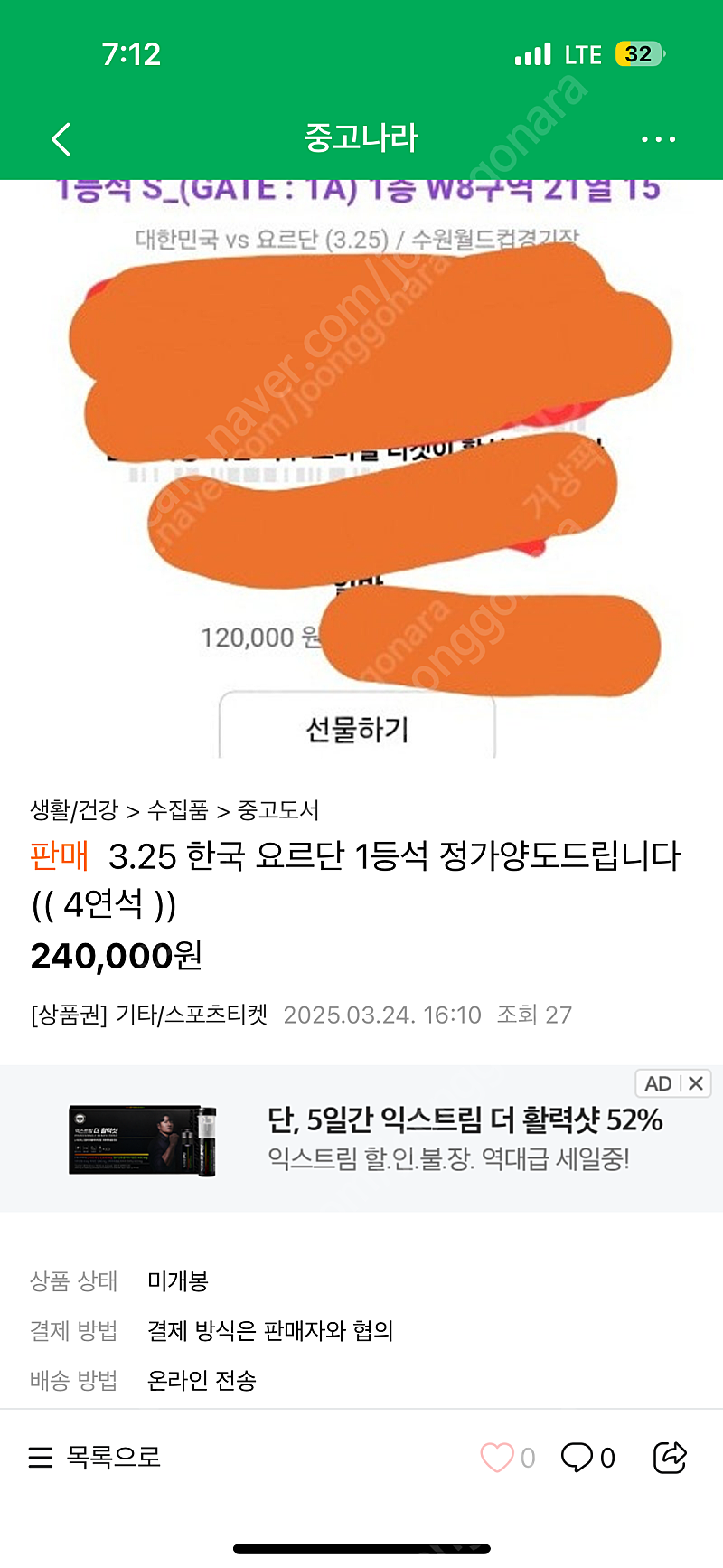Open the 익스트림 더 활력샷 ad banner
Viewport: 723px width, 1568px height.
point(361,1139)
